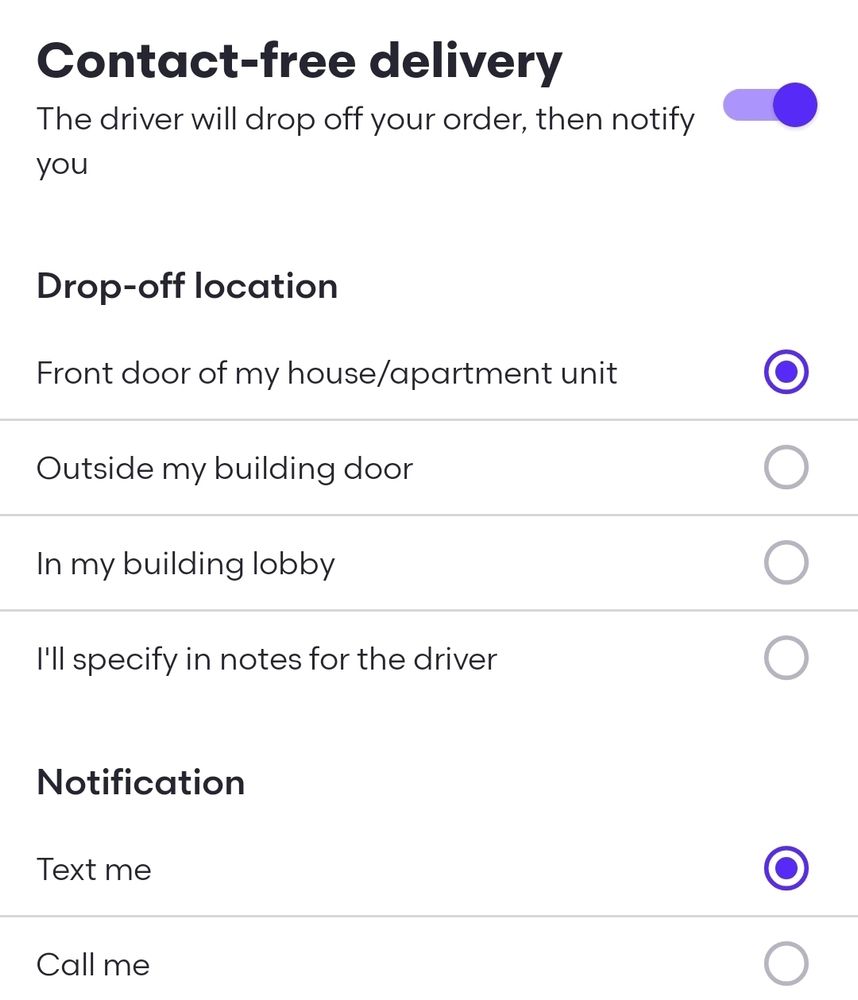Click the Outside my building door radio circle
Screen dimensions: 858x1000
tap(784, 466)
